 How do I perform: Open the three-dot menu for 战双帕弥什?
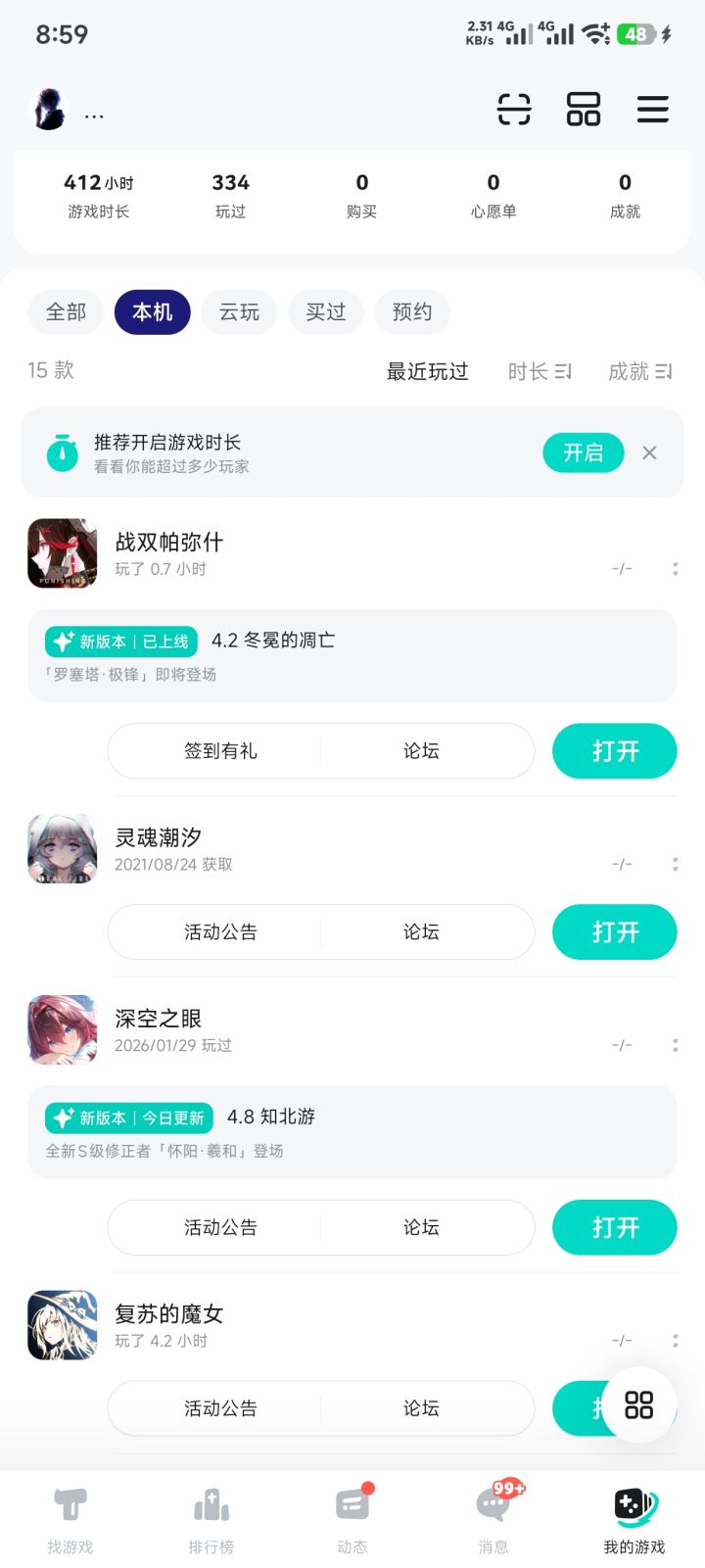(675, 568)
